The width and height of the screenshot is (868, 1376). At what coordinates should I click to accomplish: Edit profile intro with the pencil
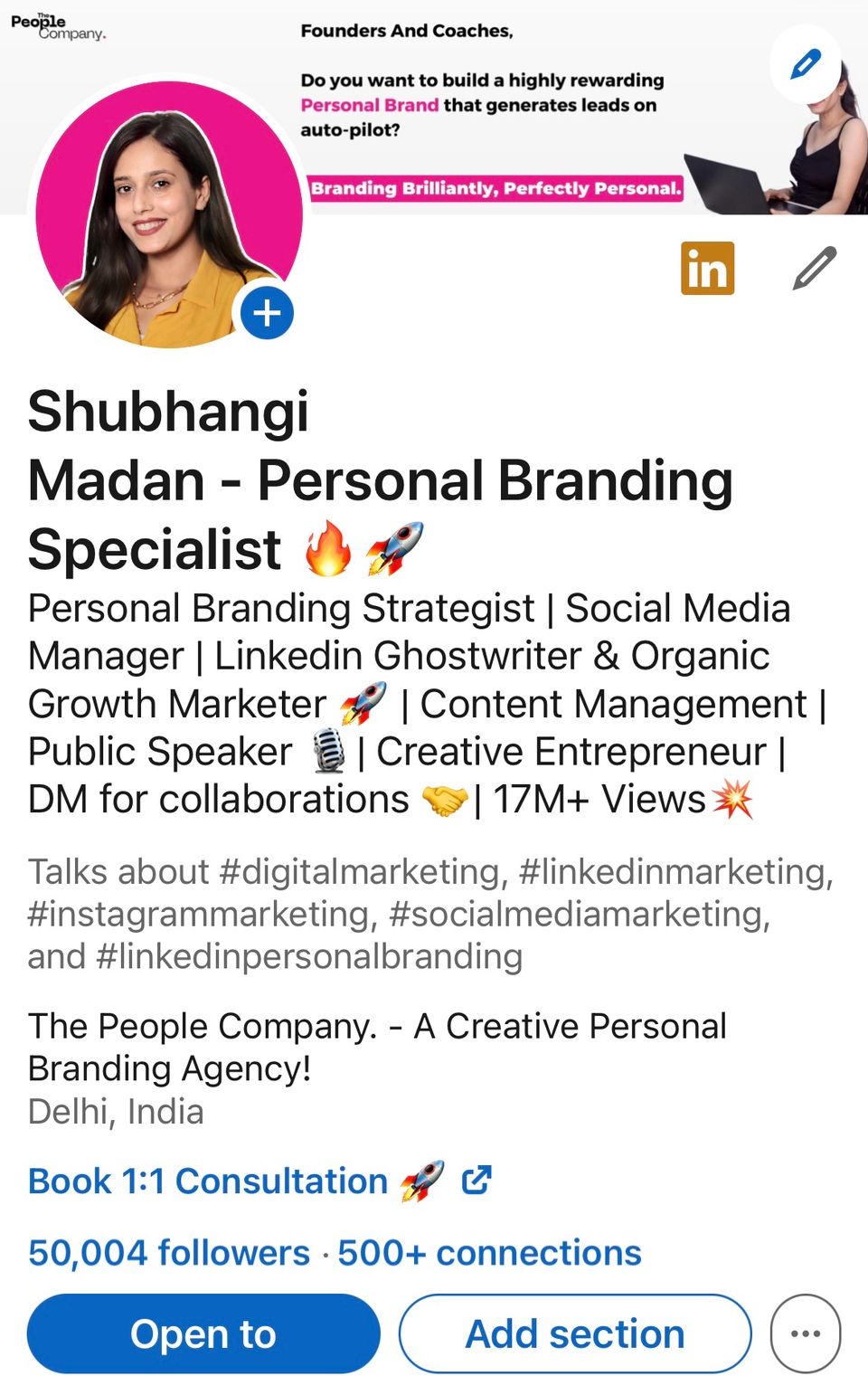(x=814, y=269)
